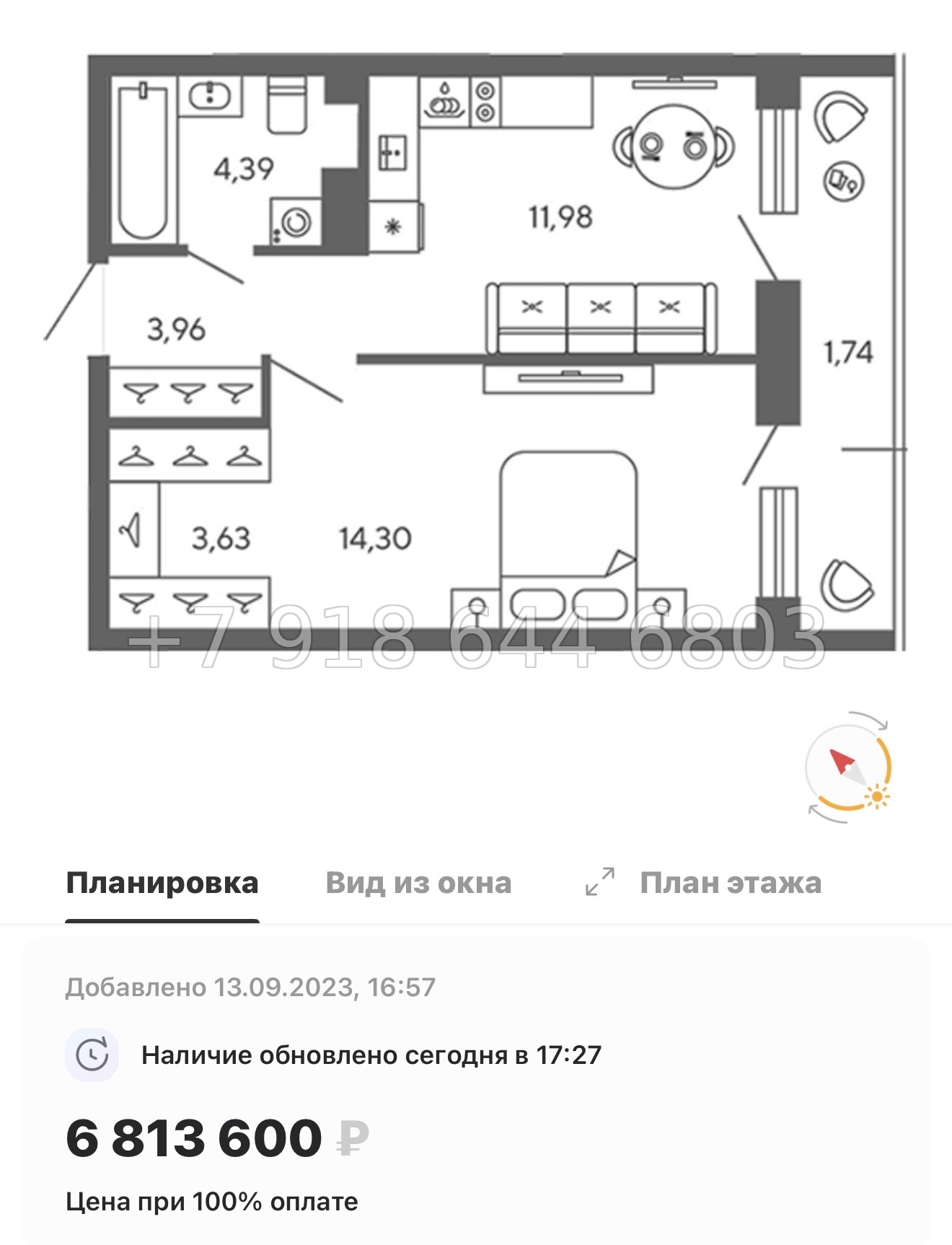Click the expand arrows icon beside План этажа
952x1245 pixels.
[601, 881]
